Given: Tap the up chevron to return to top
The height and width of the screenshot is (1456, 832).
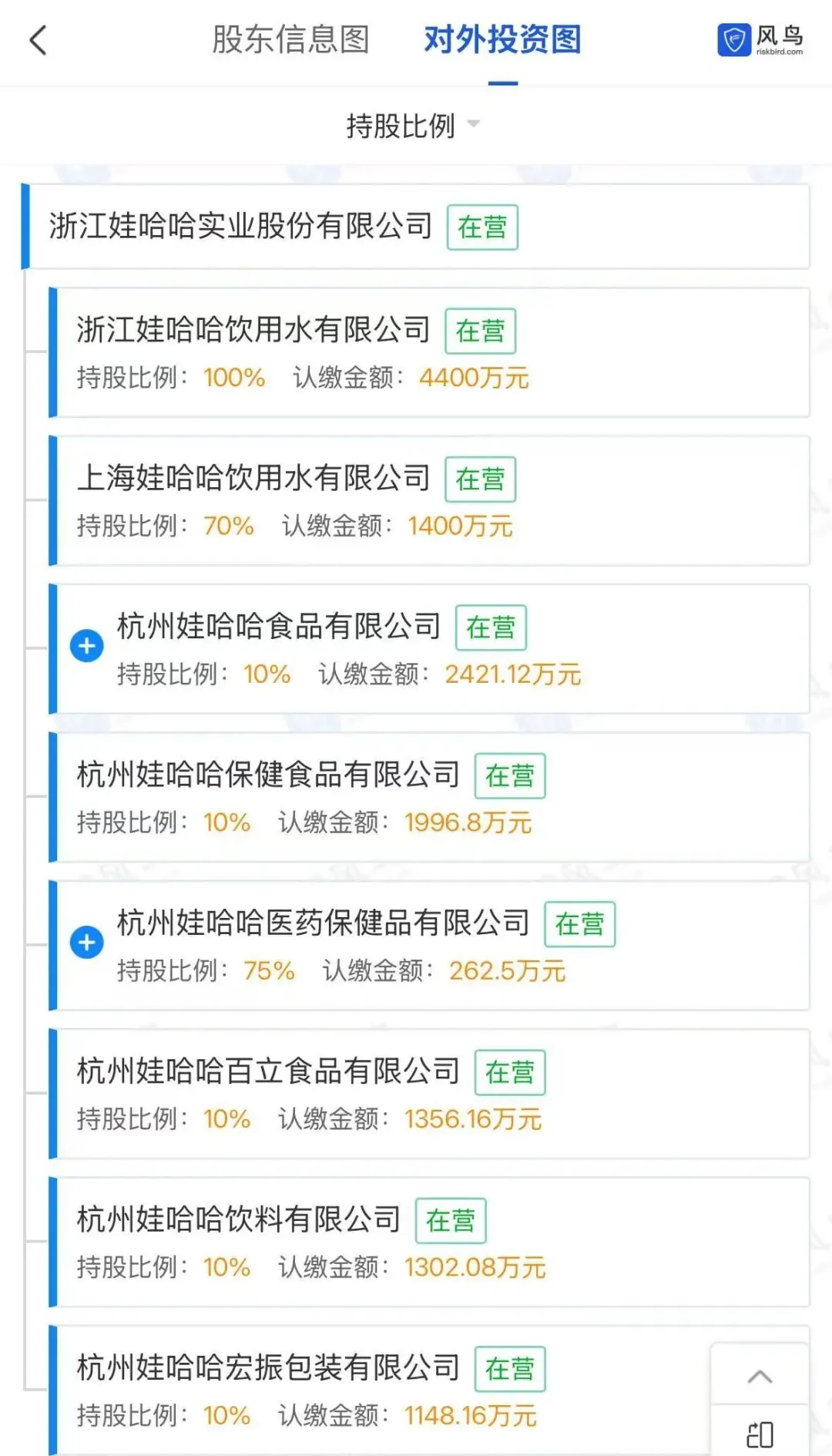Looking at the screenshot, I should (760, 1377).
